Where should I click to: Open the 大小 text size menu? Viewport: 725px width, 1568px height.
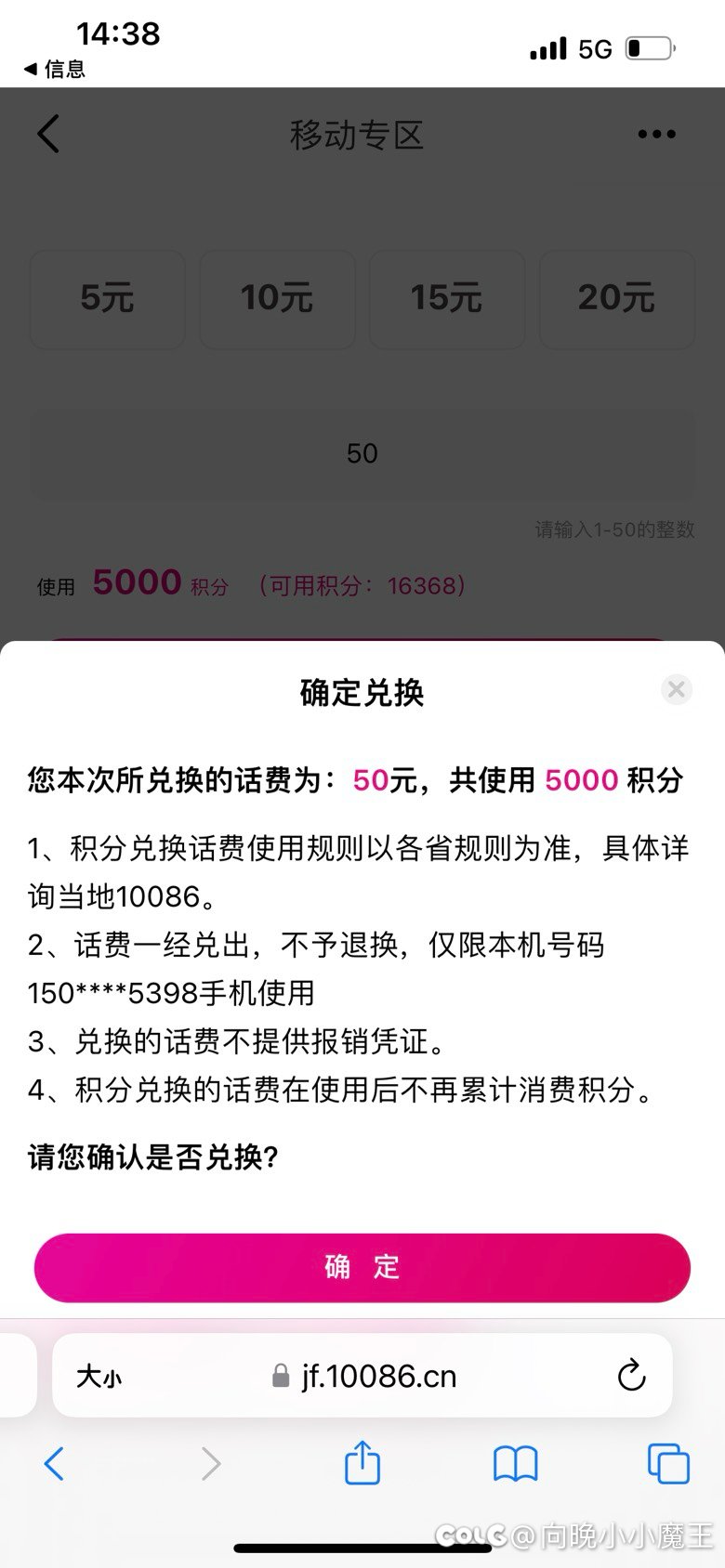click(x=99, y=1376)
